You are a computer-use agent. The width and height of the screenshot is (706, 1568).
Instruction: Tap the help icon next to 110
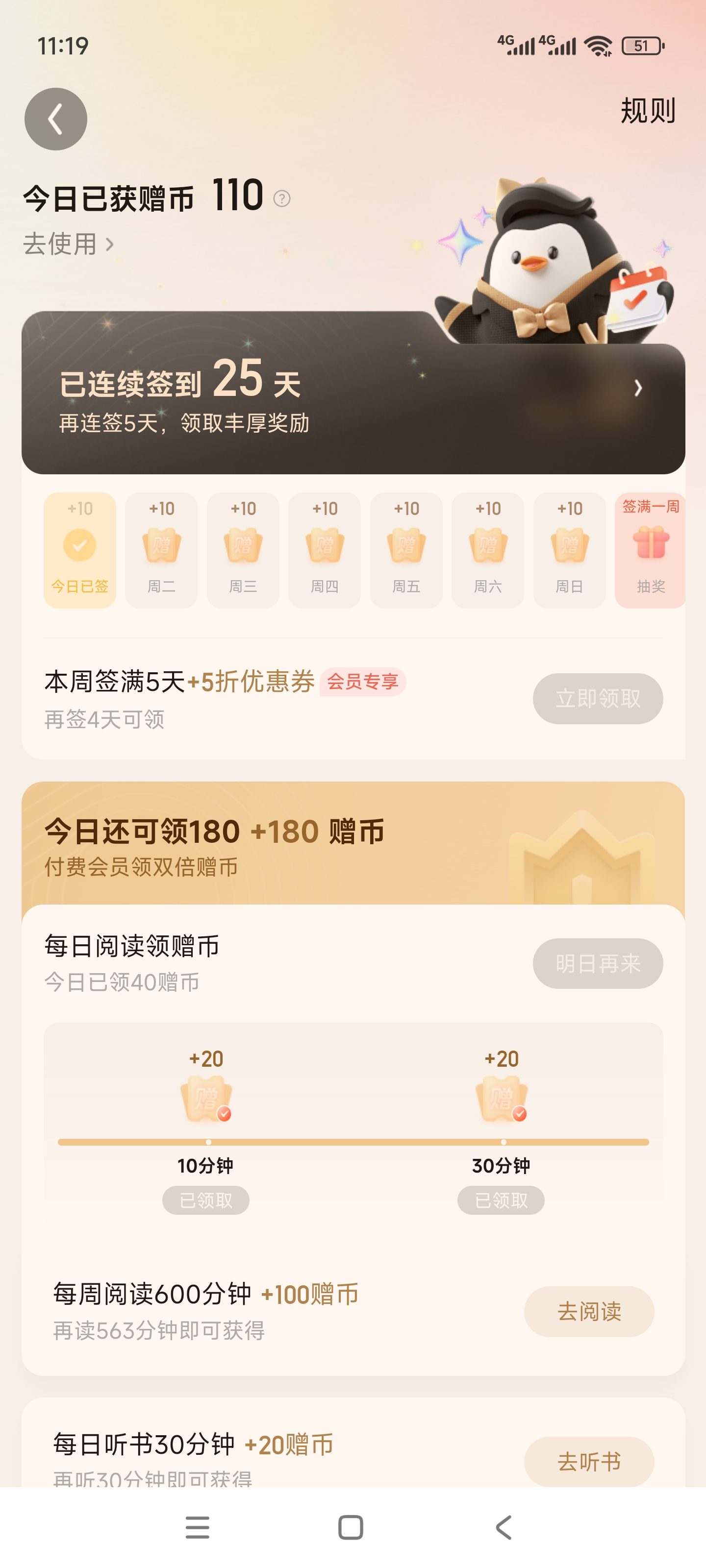tap(281, 198)
